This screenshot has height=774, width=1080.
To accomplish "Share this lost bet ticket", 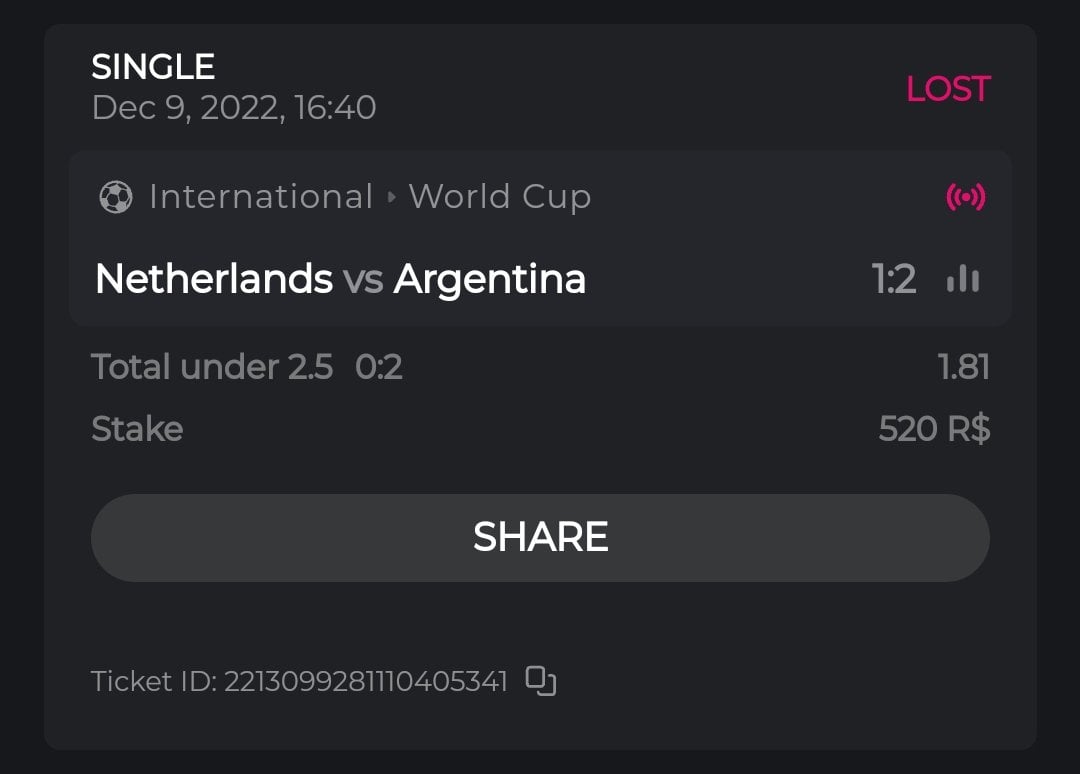I will 540,537.
